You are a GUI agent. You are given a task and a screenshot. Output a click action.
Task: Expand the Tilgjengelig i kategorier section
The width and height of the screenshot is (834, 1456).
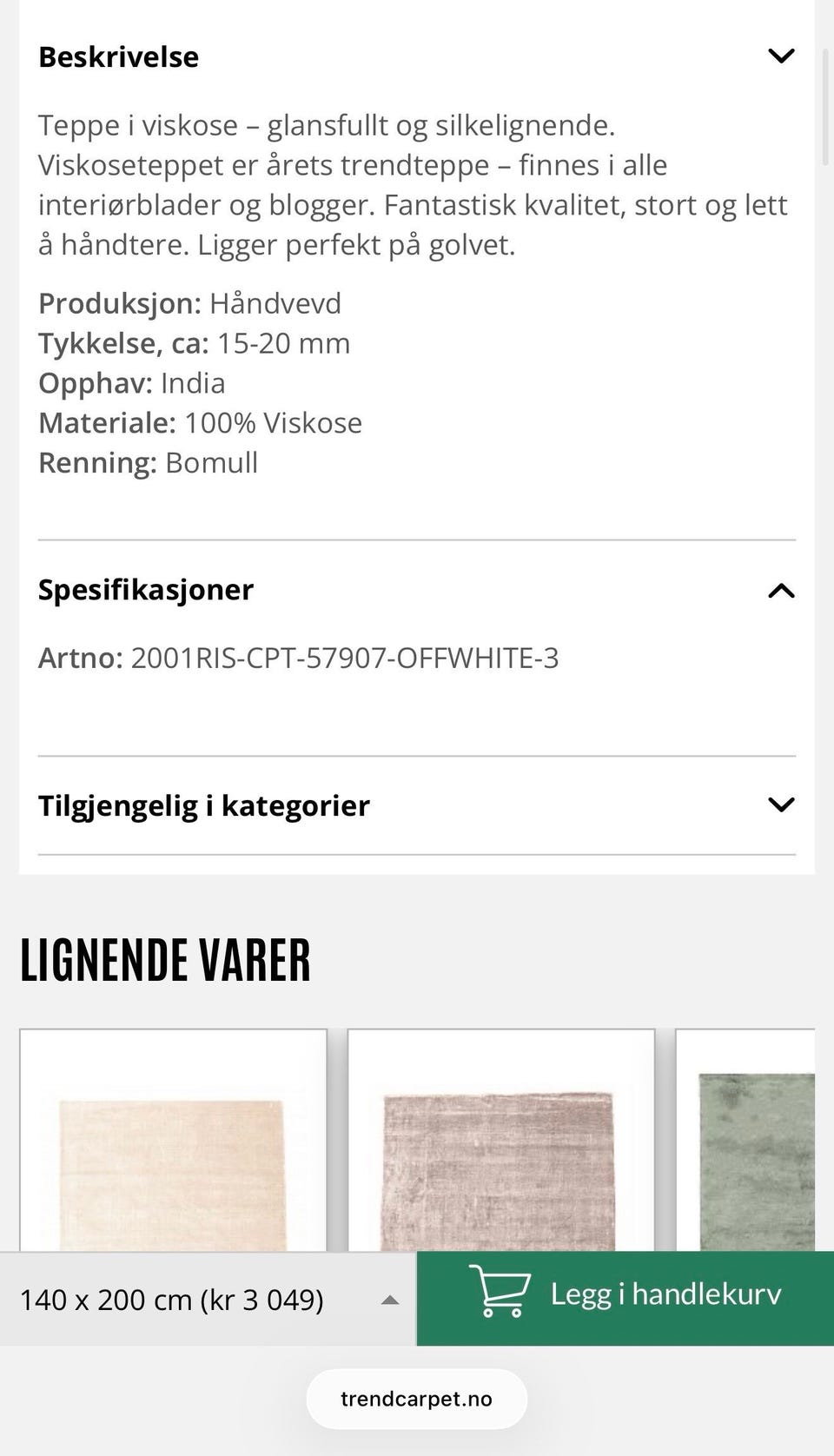[x=780, y=804]
